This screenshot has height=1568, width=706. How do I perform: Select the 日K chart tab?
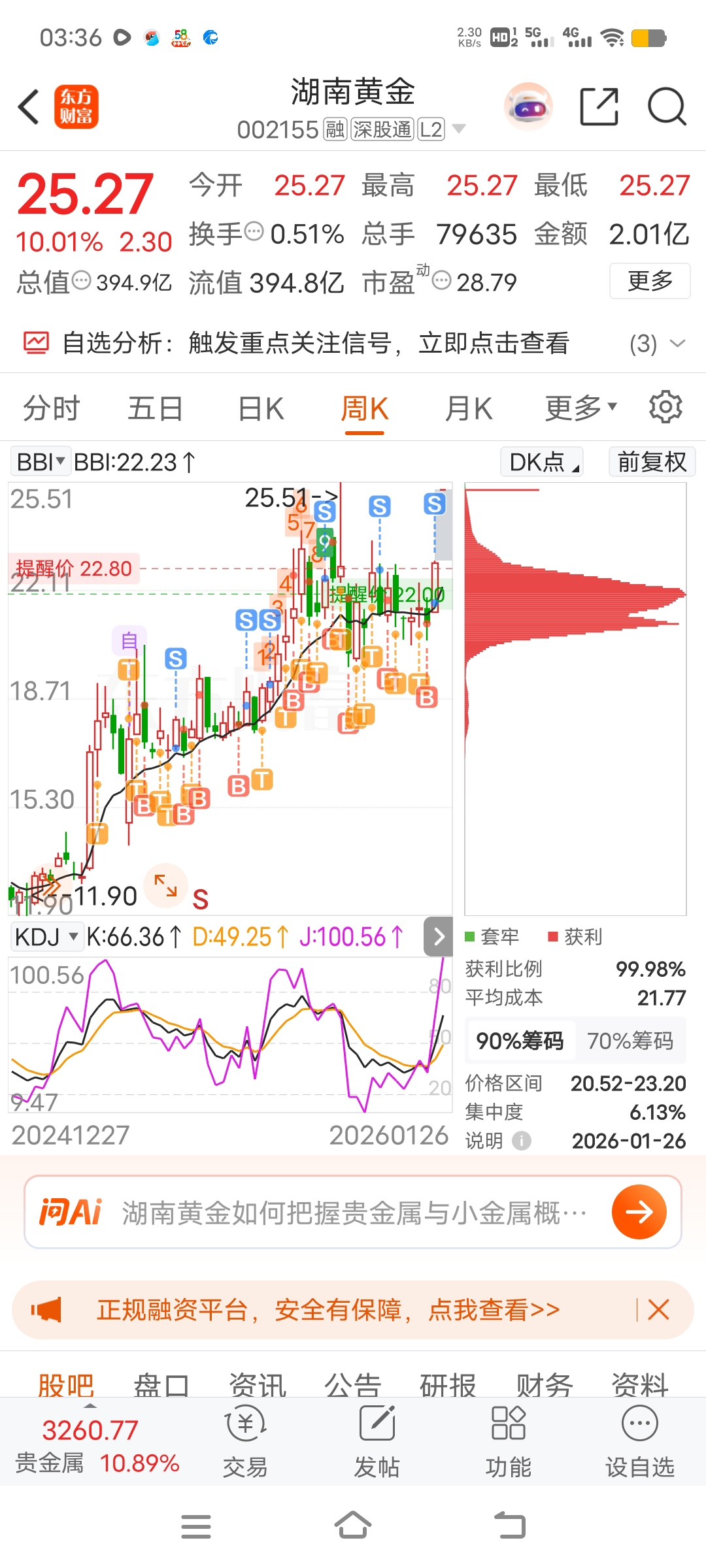pos(261,409)
